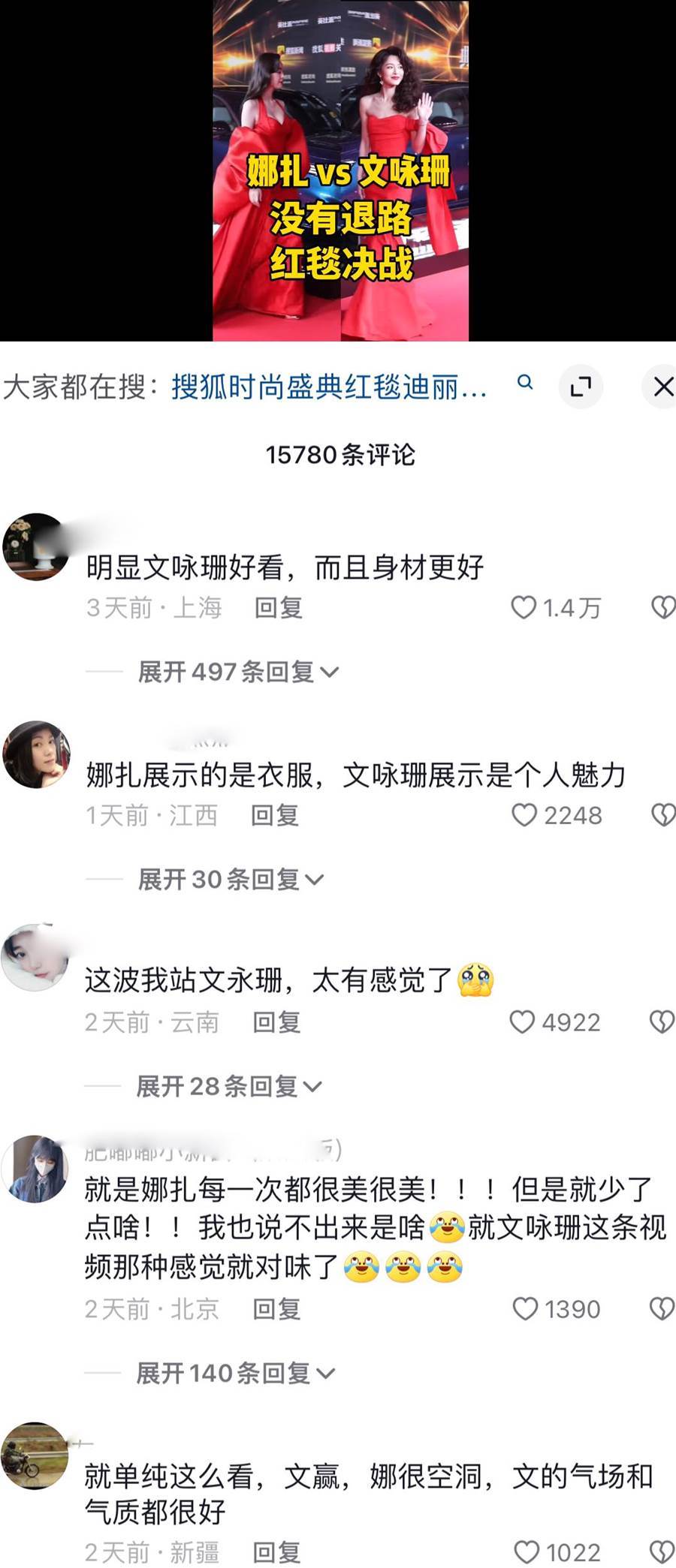
Task: Reply to the comment from 上海
Action: 278,607
